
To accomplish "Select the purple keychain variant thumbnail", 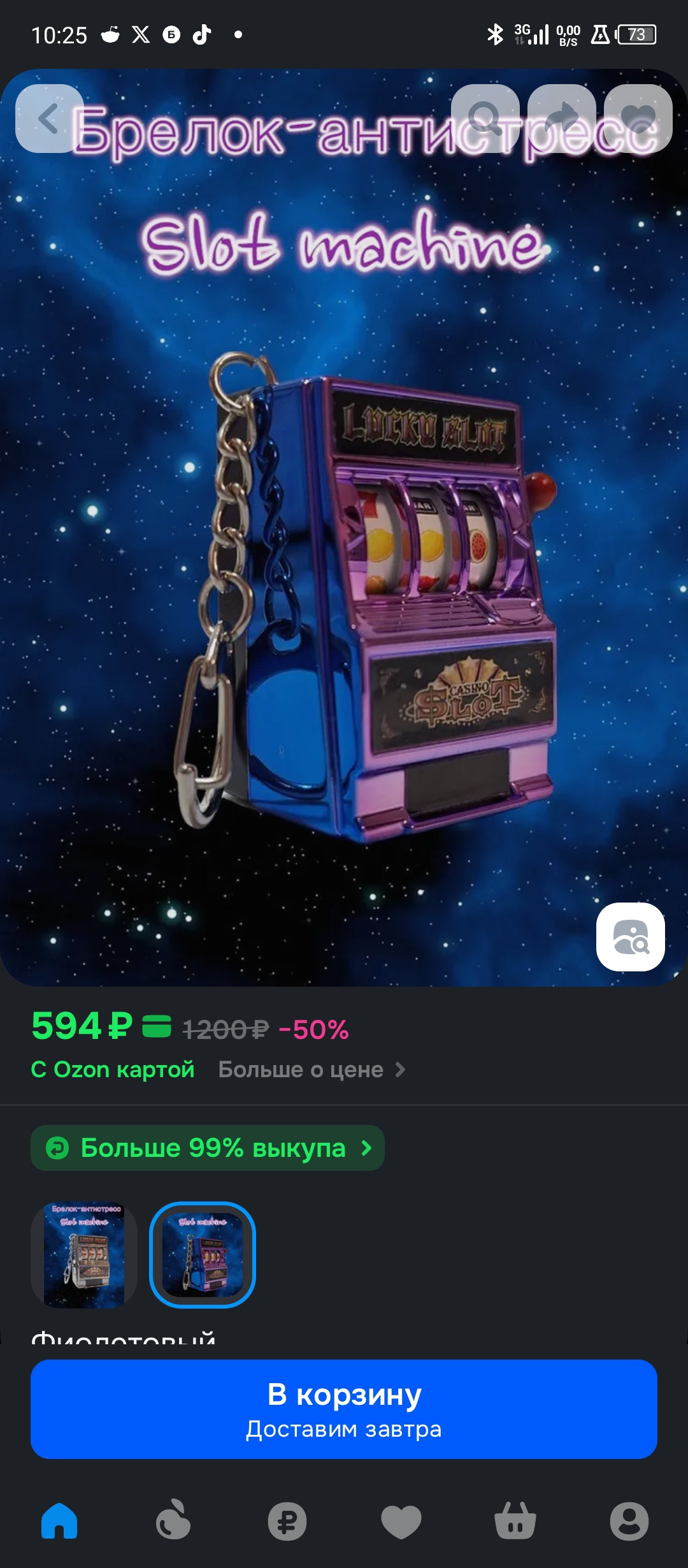I will click(203, 1255).
